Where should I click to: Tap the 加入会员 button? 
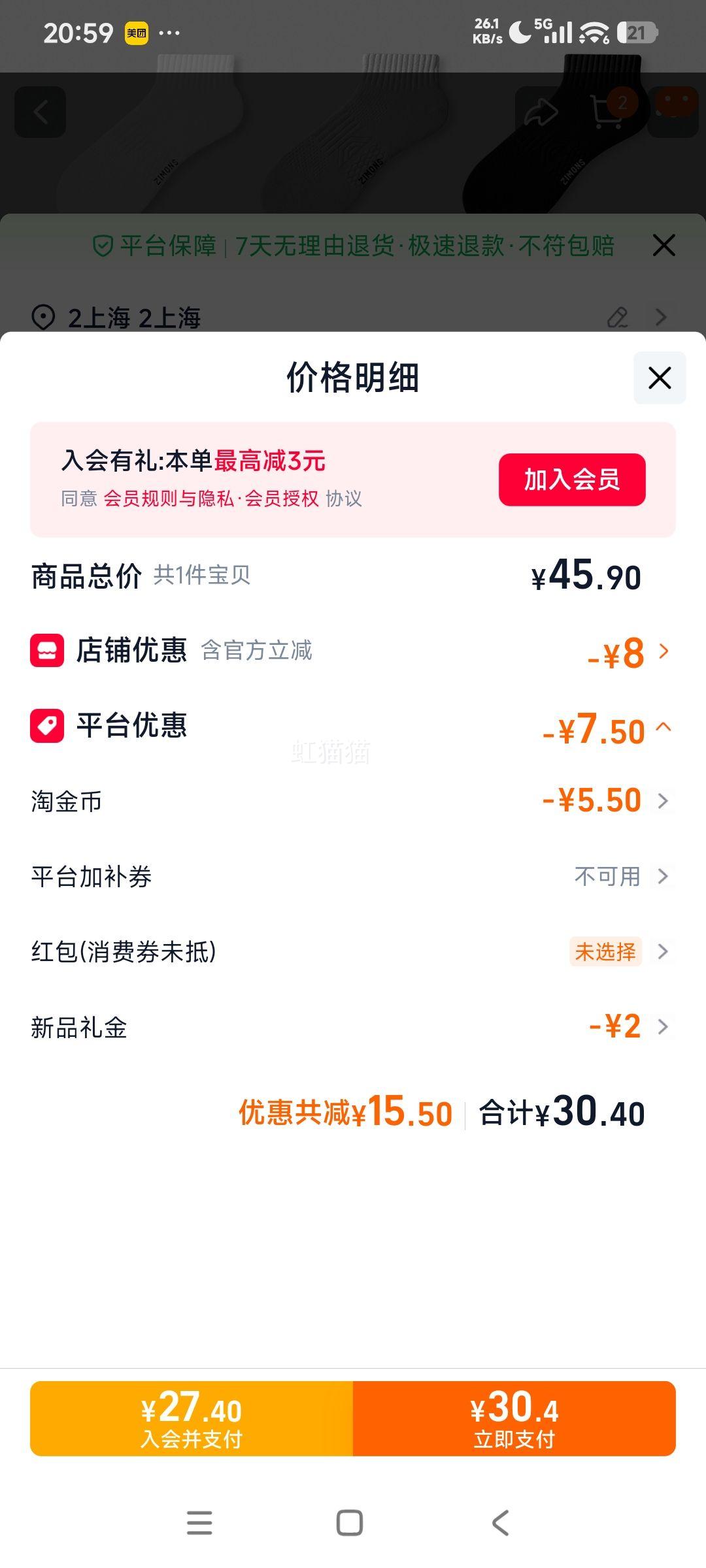tap(572, 479)
